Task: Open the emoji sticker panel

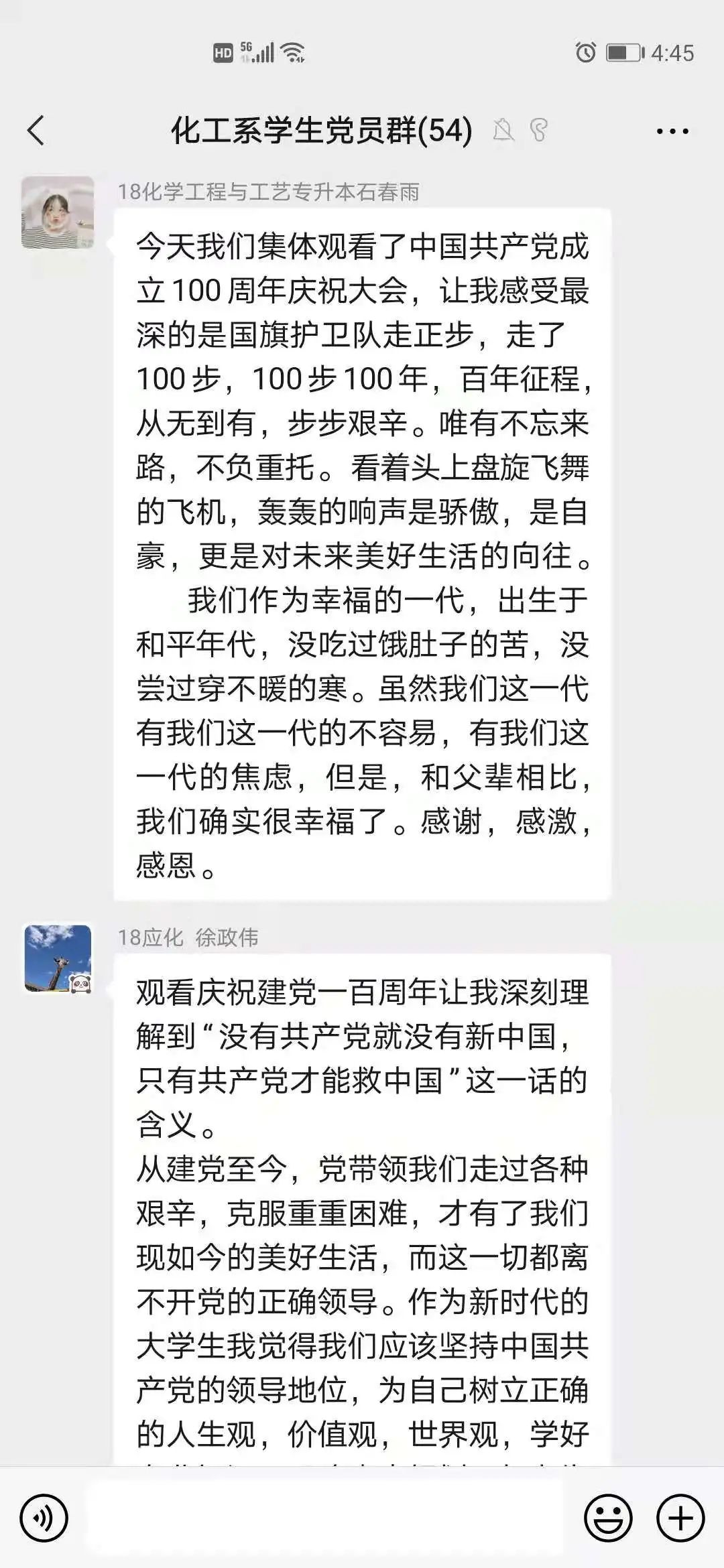Action: coord(608,1518)
